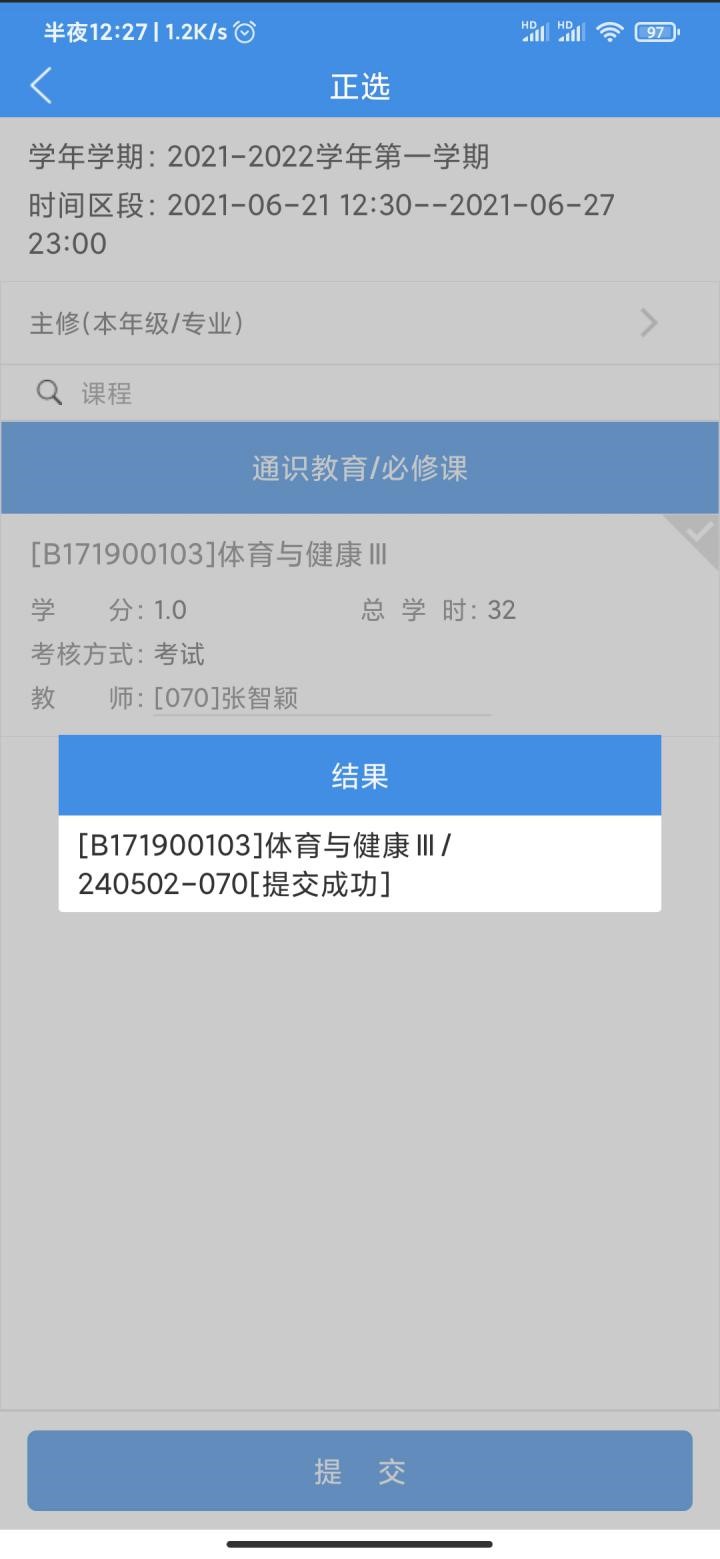720x1559 pixels.
Task: Tap the 提交 button
Action: click(360, 1470)
